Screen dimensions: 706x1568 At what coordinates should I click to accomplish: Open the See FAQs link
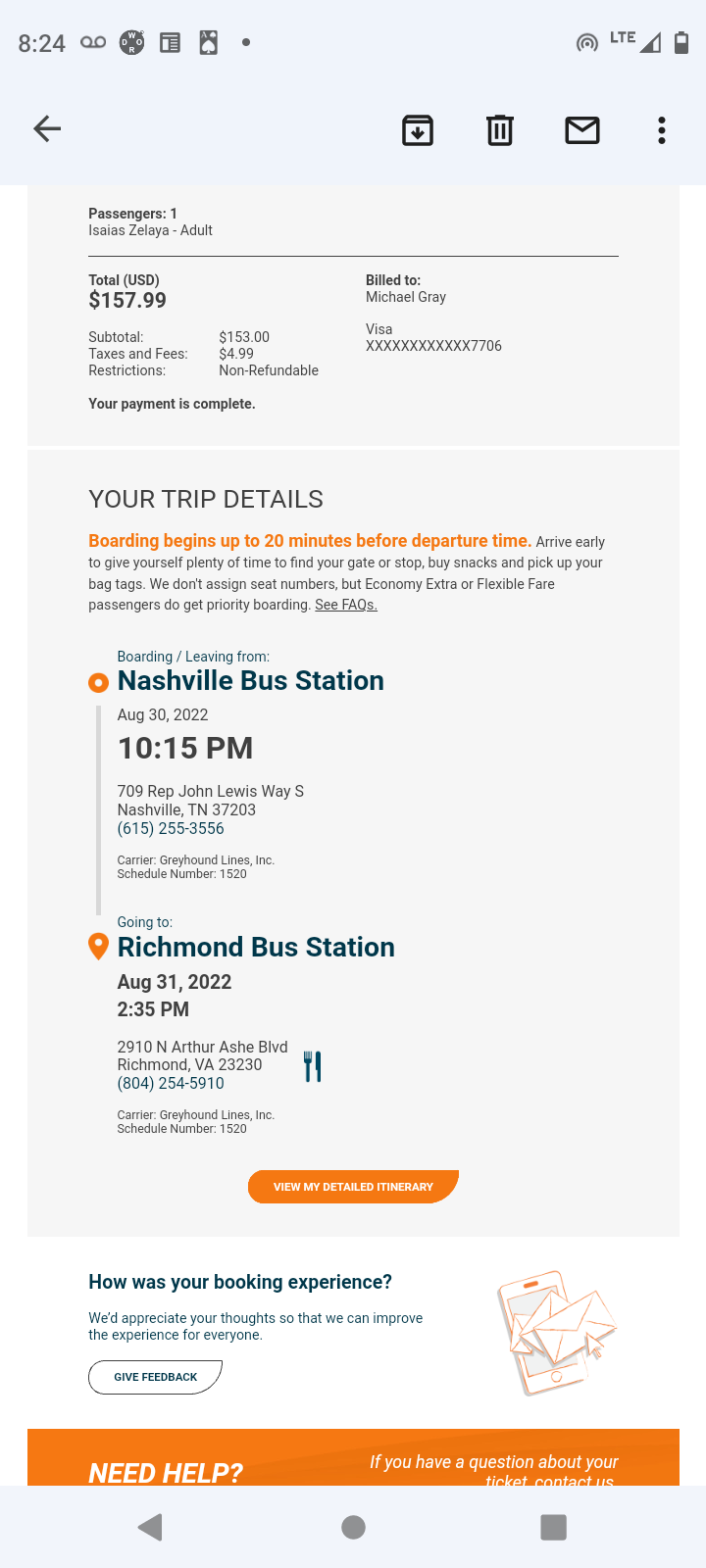[346, 605]
